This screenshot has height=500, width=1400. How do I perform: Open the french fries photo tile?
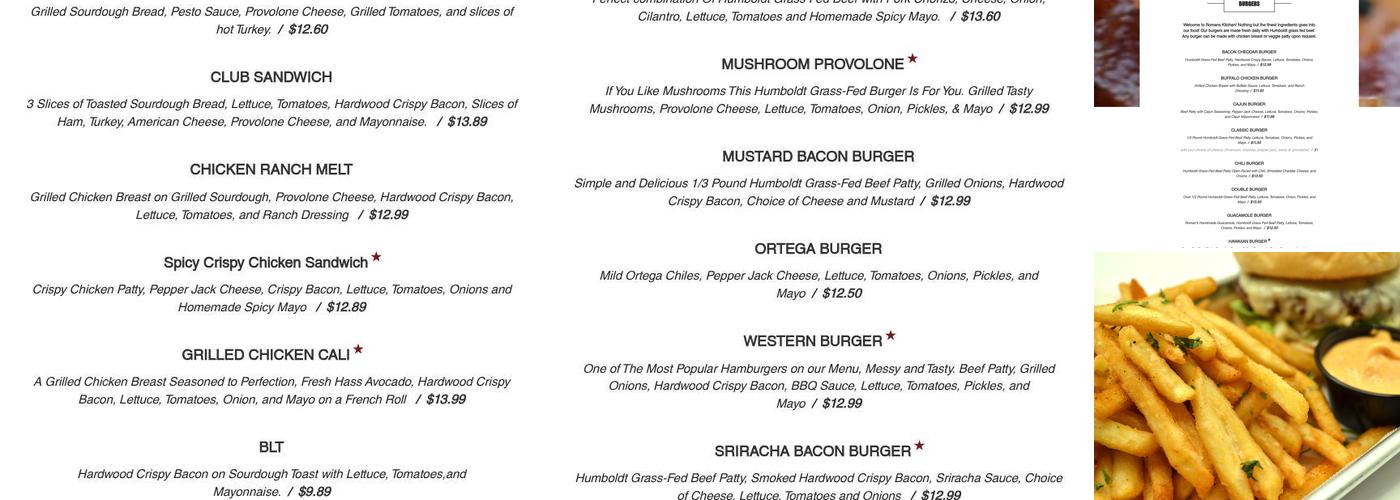click(x=1247, y=376)
